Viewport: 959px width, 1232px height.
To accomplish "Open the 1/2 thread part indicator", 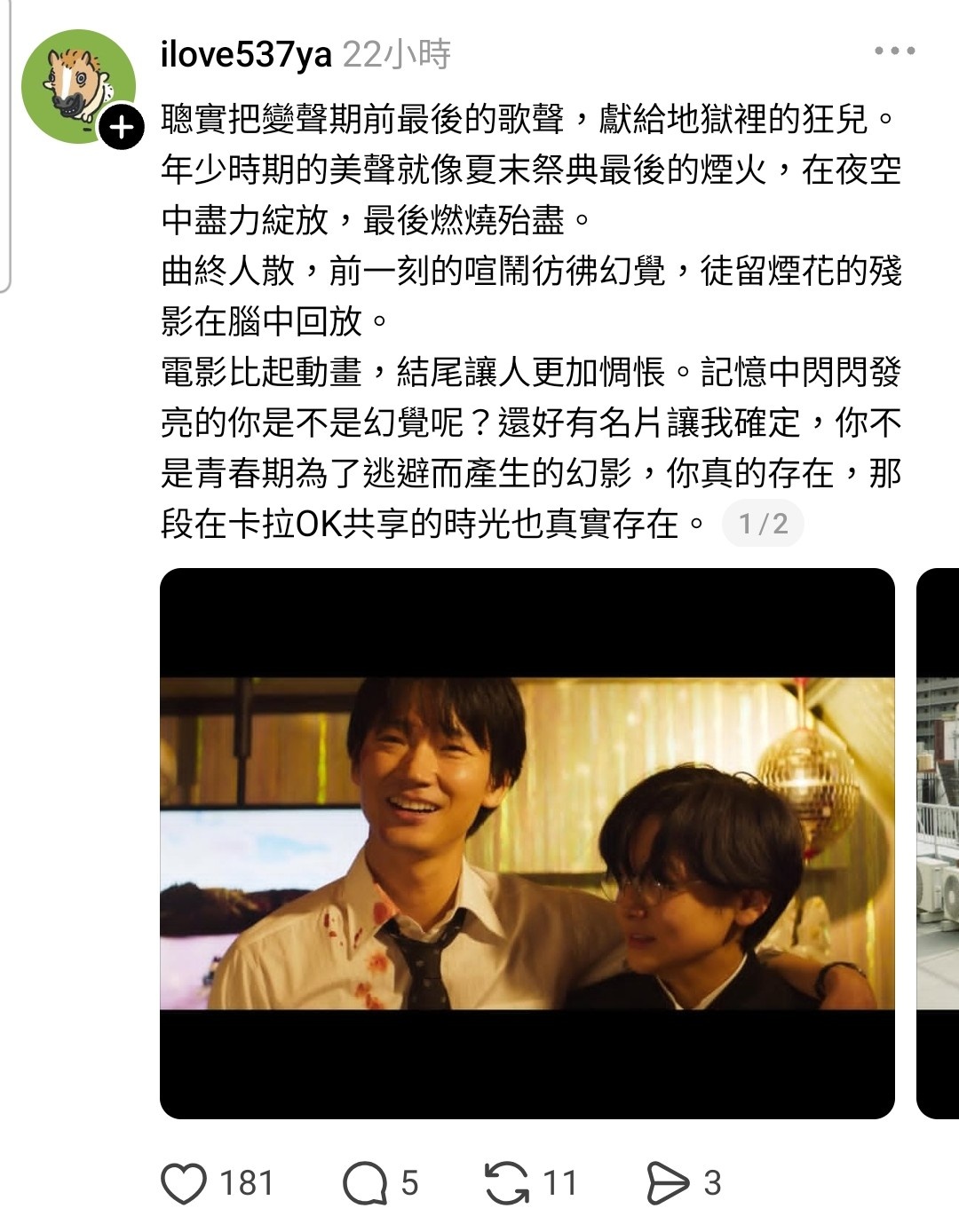I will 763,524.
